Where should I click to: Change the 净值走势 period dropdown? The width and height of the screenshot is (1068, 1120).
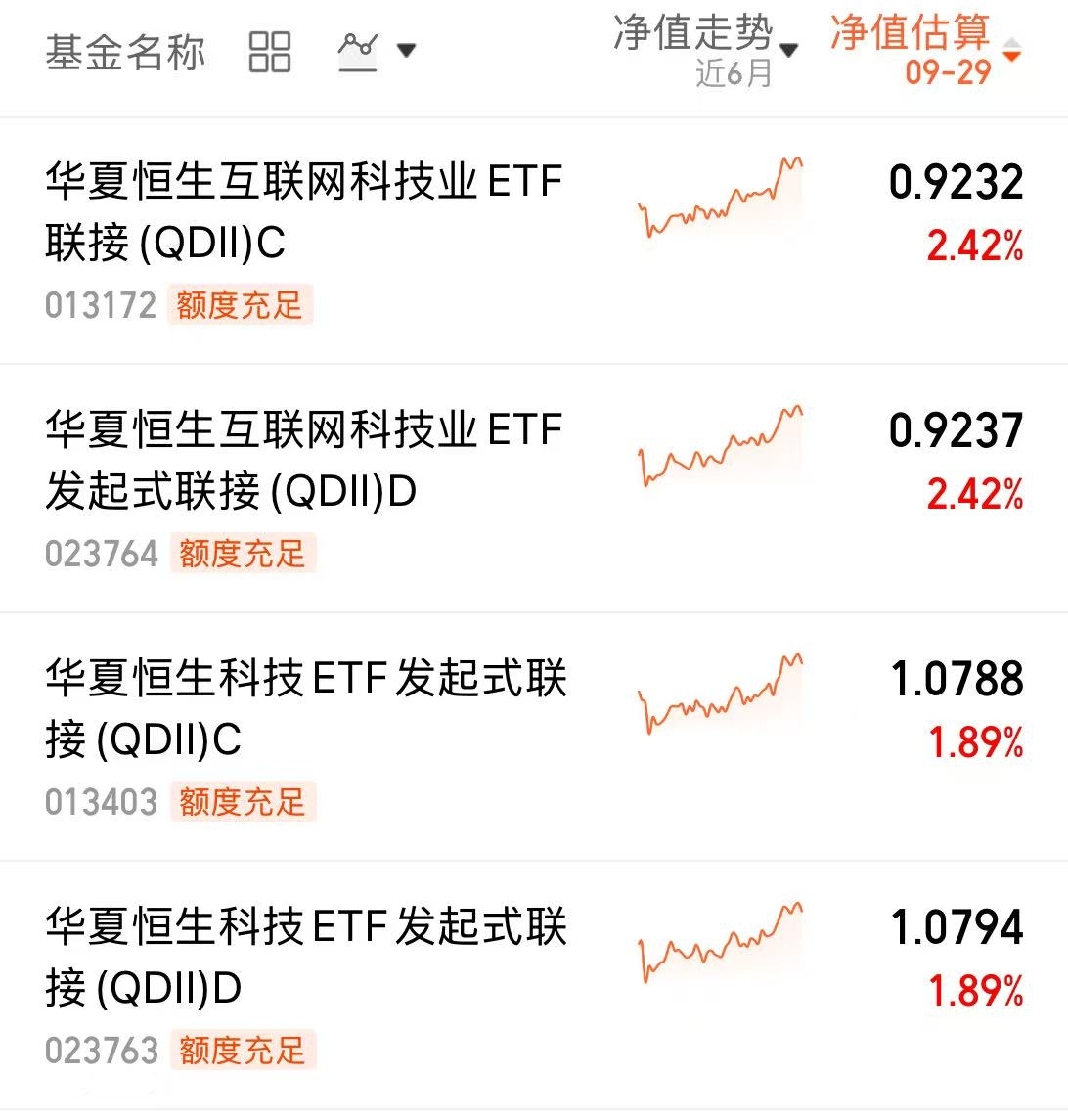click(x=705, y=51)
